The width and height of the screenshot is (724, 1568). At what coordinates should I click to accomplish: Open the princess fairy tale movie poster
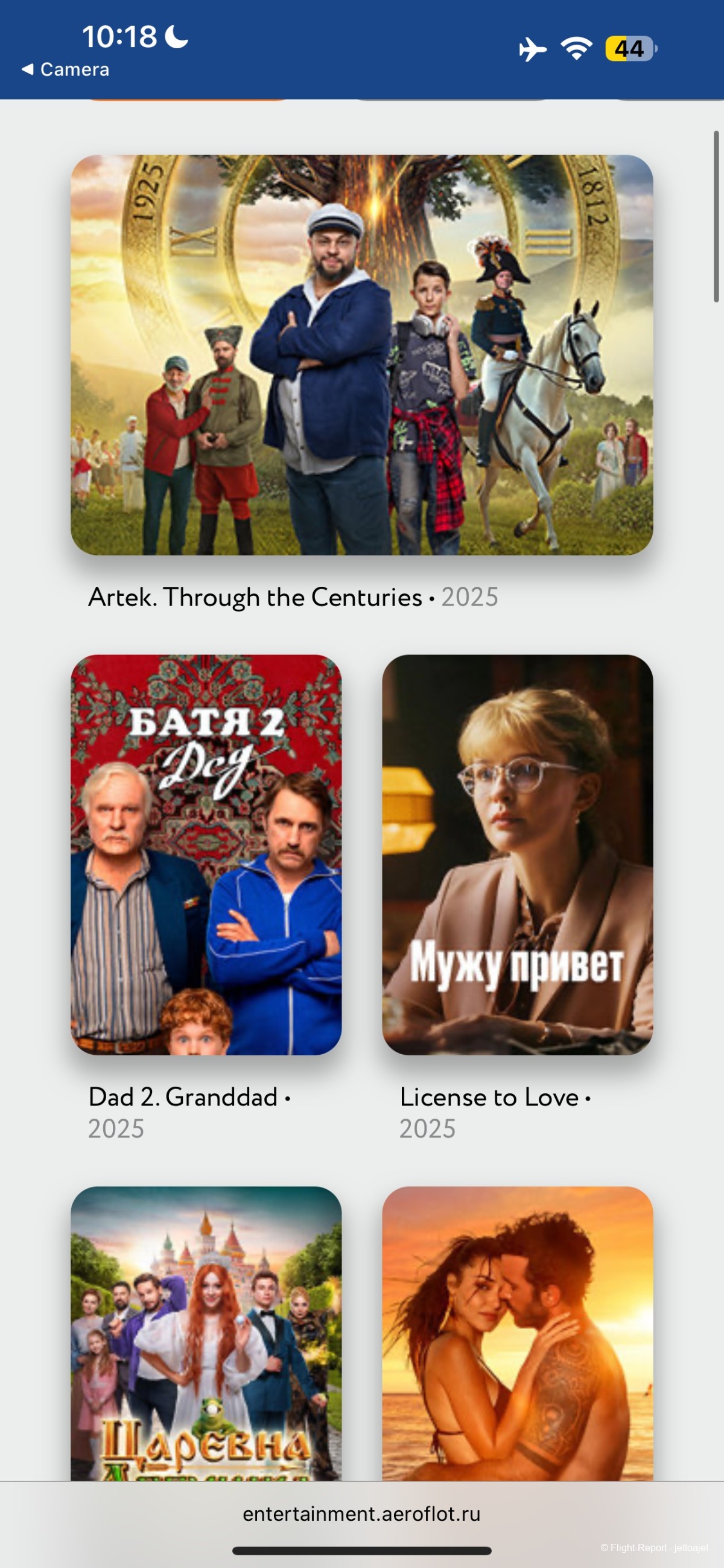pos(206,1333)
